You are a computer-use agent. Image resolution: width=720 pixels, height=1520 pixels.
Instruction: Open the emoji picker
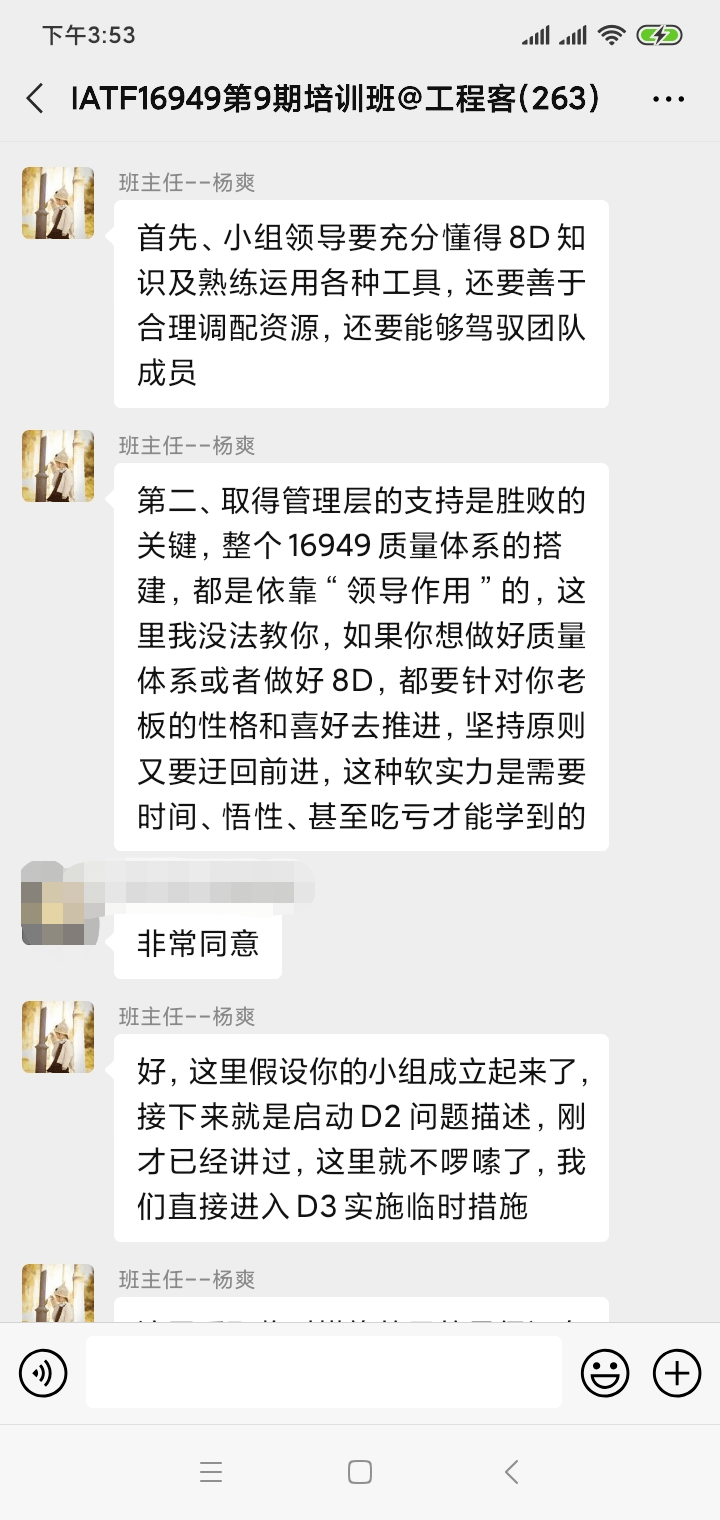[604, 1371]
